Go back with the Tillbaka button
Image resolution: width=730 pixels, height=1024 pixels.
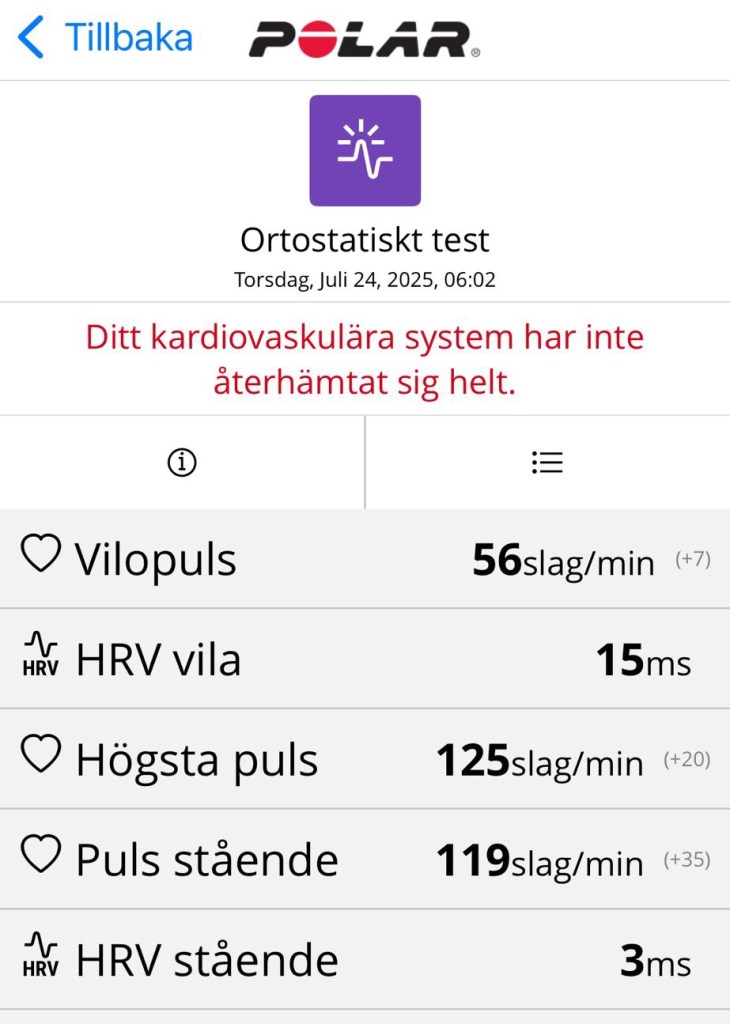(106, 38)
